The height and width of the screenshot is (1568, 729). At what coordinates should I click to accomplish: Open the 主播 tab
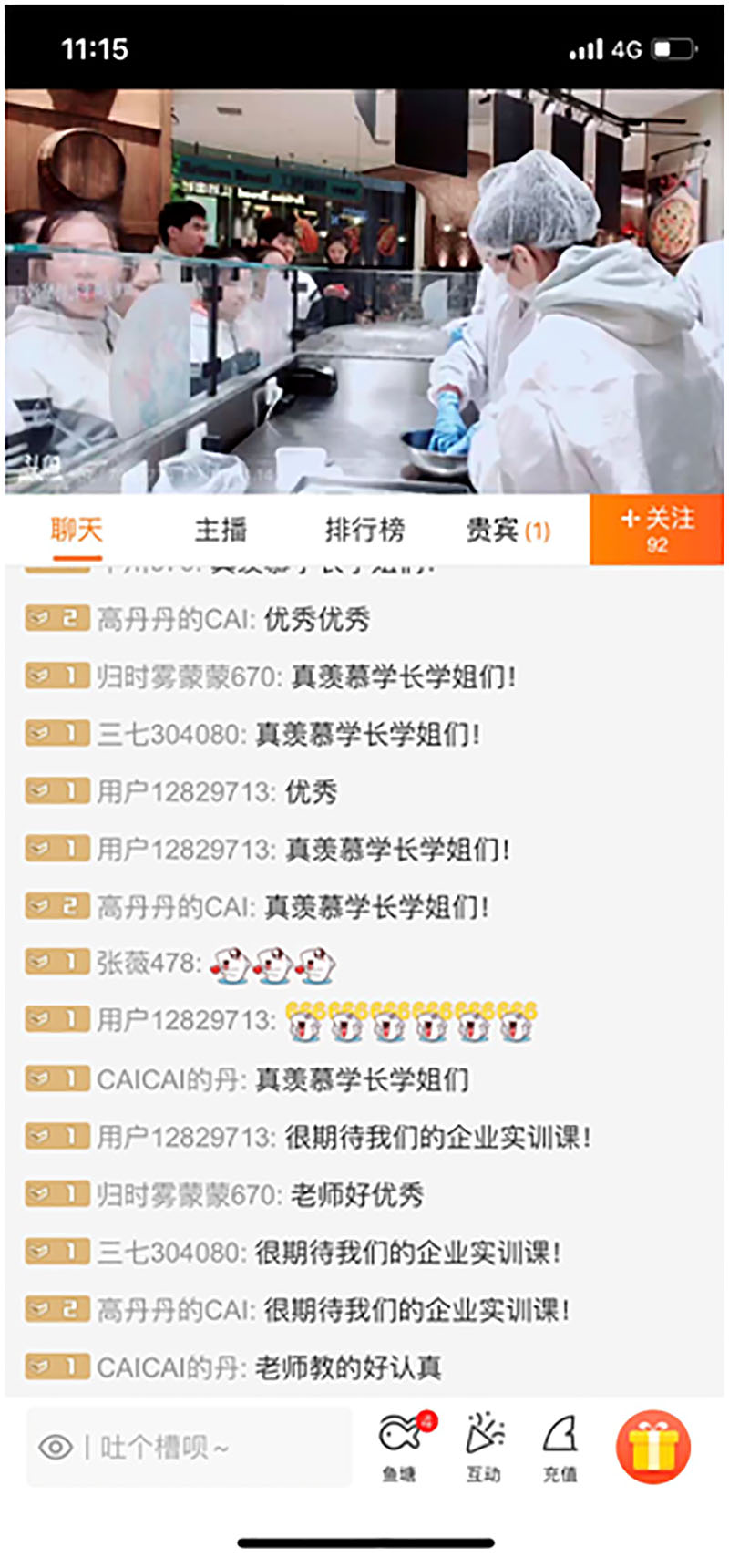coord(221,530)
